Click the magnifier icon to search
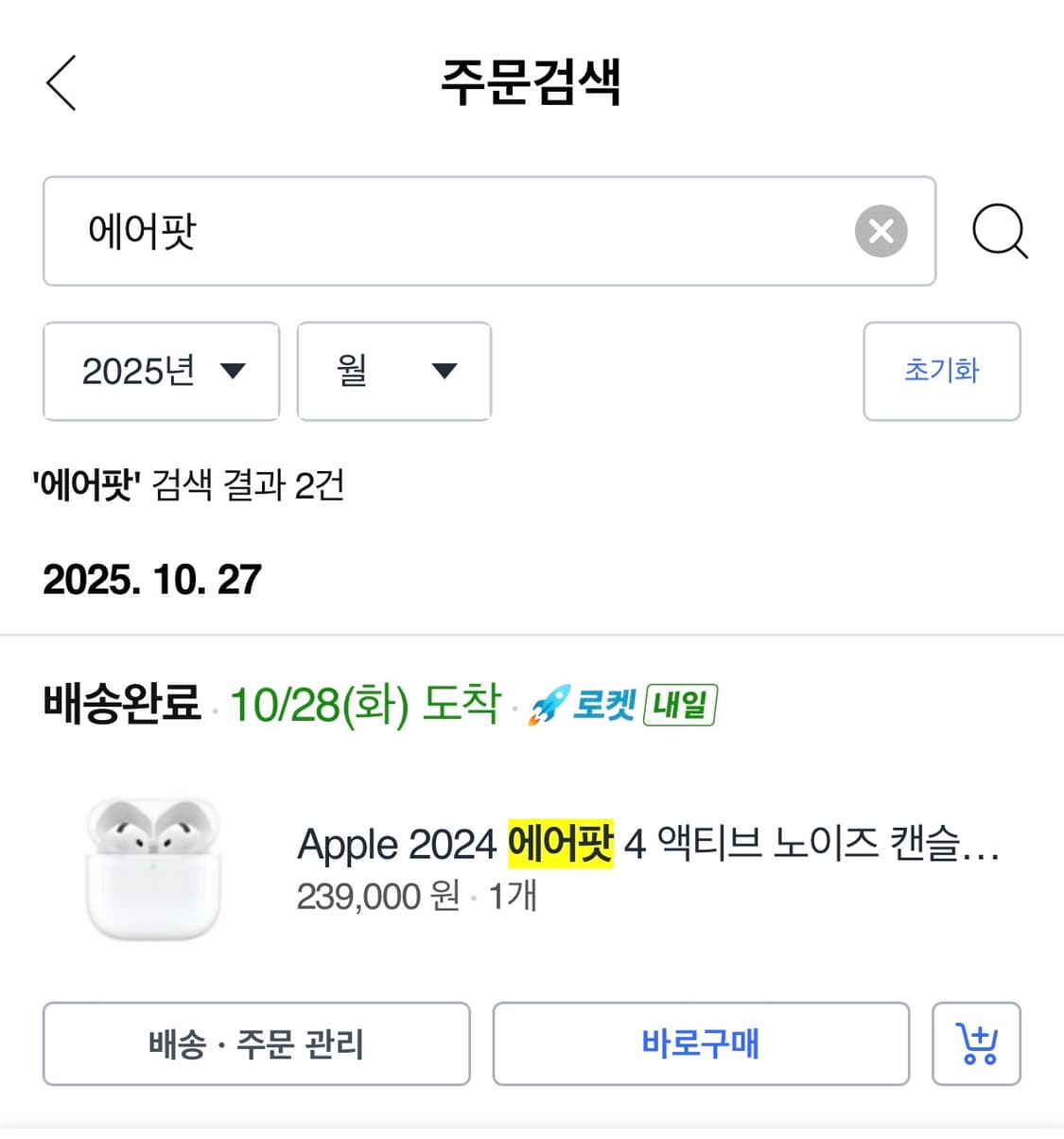1064x1139 pixels. 1000,231
